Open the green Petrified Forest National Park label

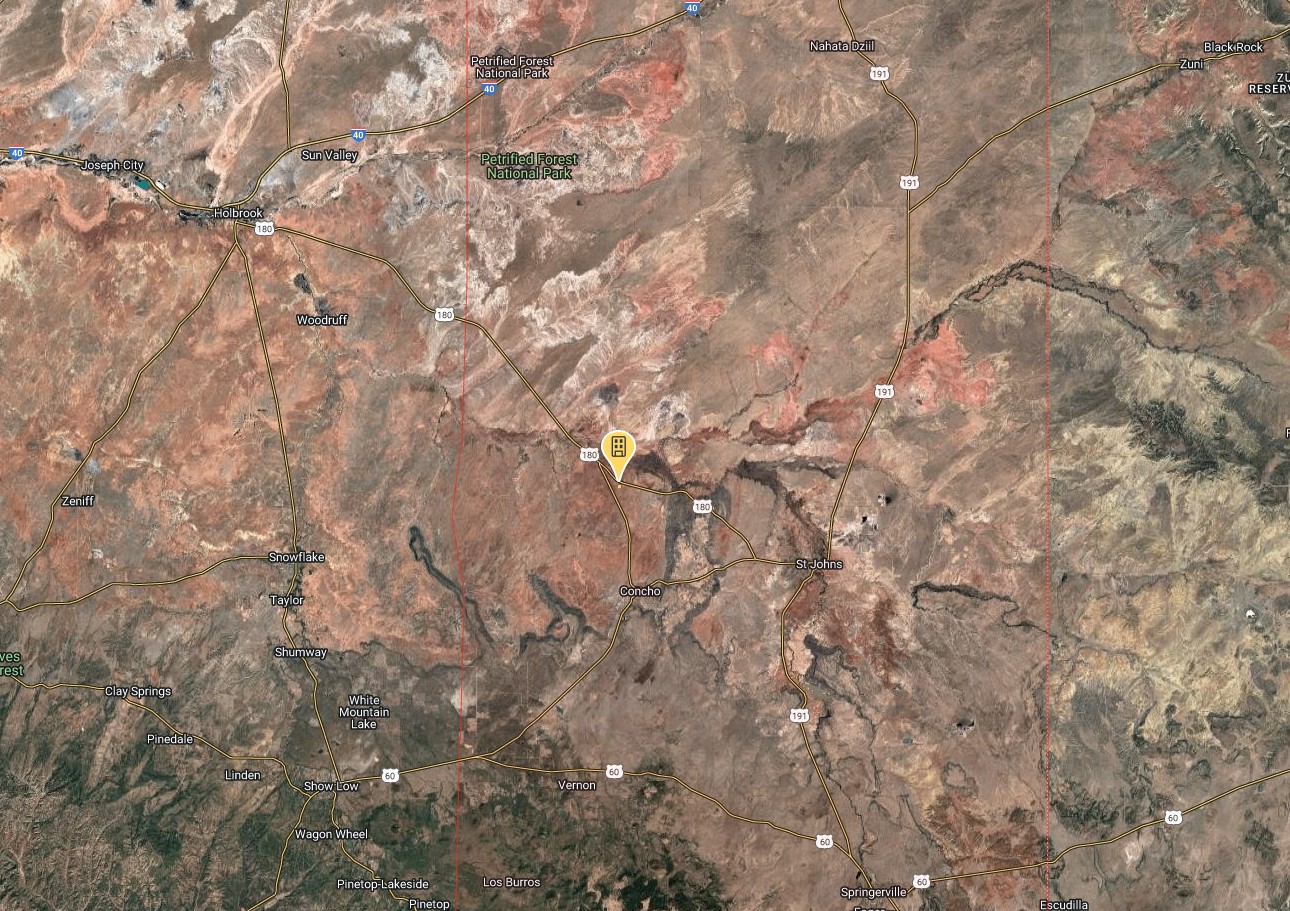528,166
